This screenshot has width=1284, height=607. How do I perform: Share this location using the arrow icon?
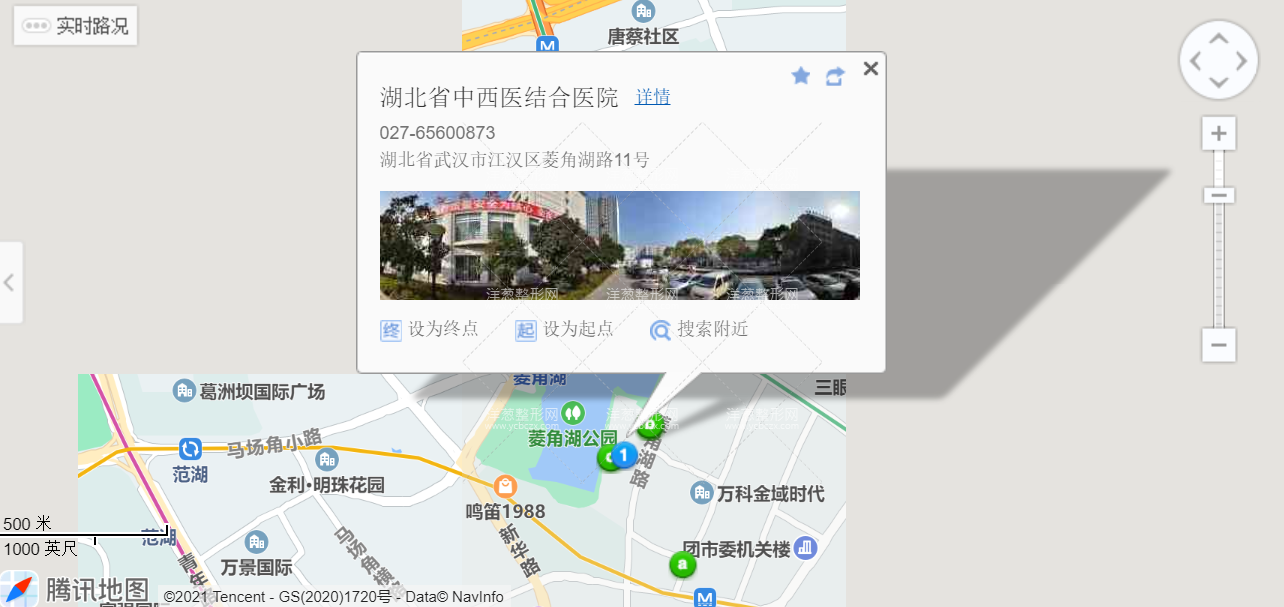(x=835, y=76)
